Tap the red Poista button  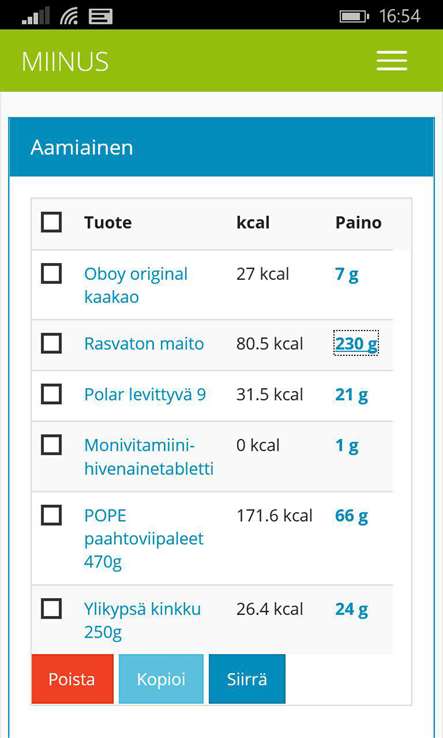tap(72, 679)
